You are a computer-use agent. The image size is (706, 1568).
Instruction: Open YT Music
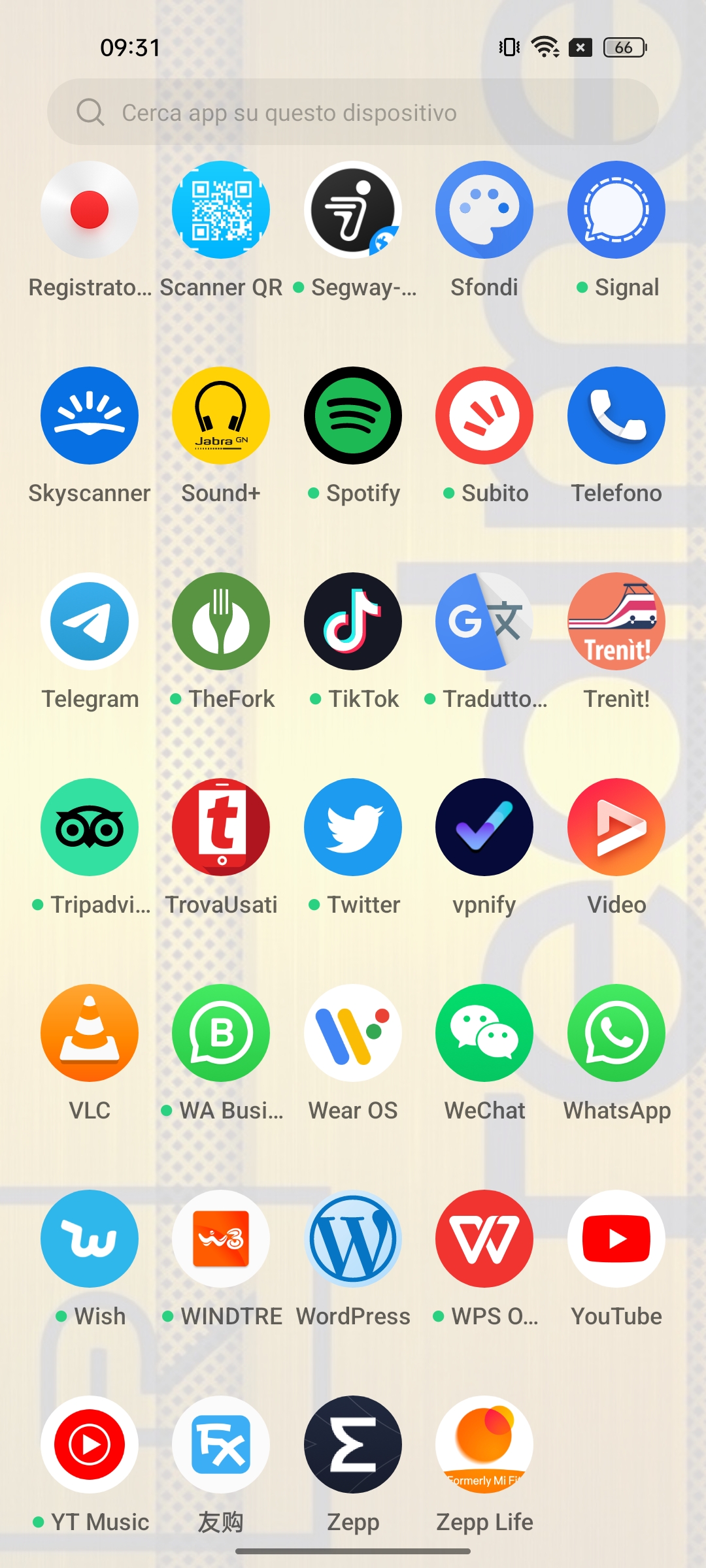pos(90,1445)
